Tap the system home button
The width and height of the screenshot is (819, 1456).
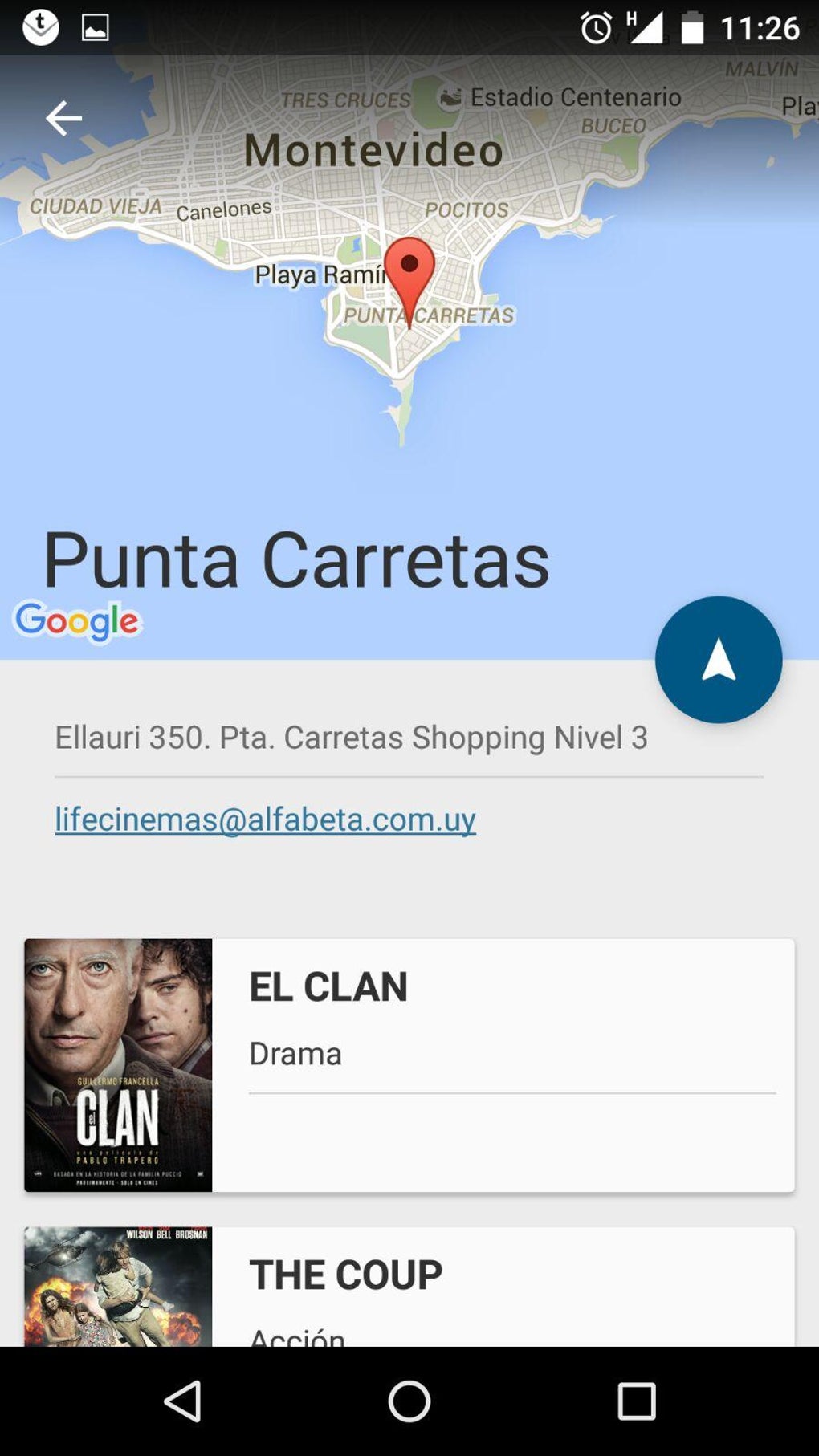(409, 1401)
